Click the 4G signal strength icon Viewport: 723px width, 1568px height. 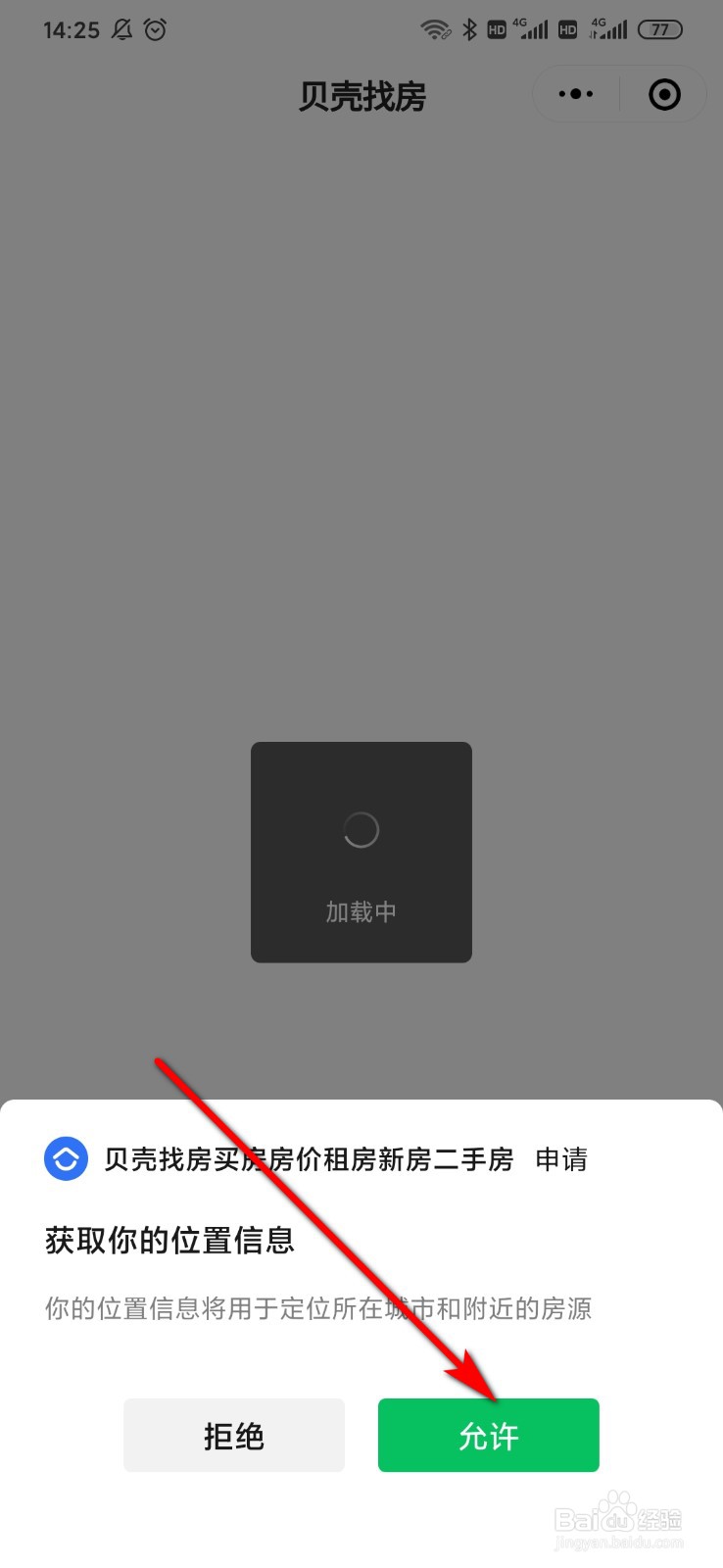coord(533,29)
